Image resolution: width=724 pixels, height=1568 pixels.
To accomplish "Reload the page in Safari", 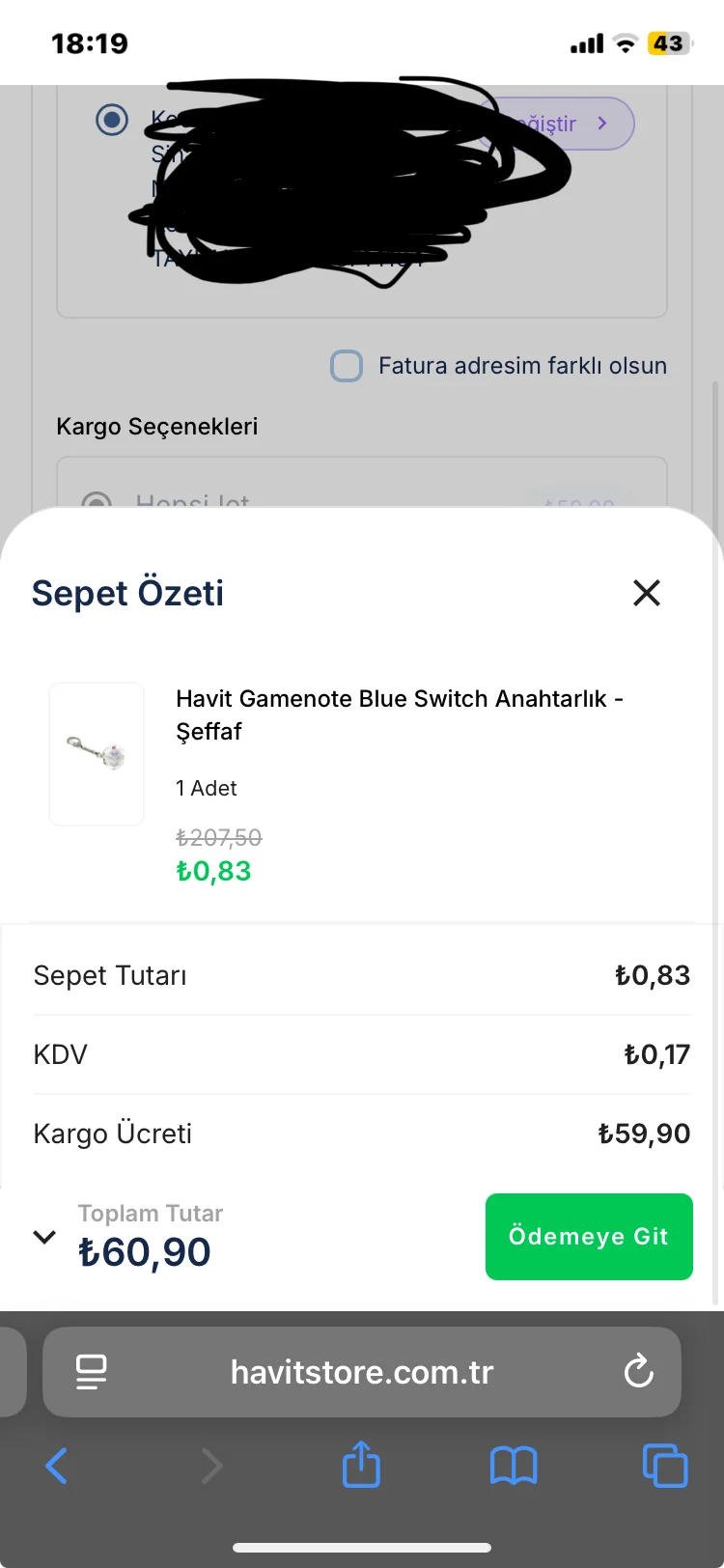I will pyautogui.click(x=638, y=1371).
